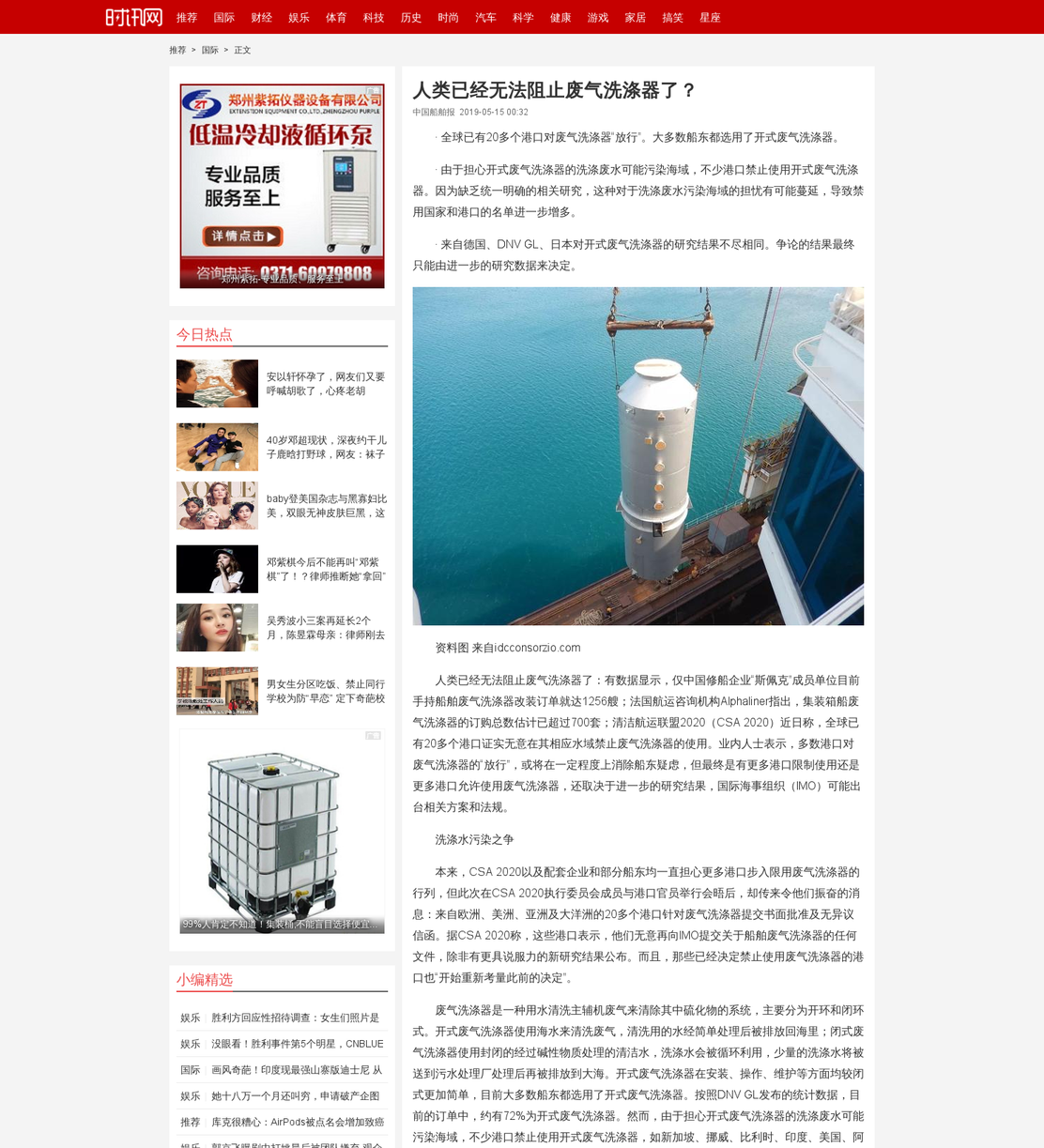Open the 男女生分区吃饭 story
1044x1148 pixels.
(x=282, y=691)
